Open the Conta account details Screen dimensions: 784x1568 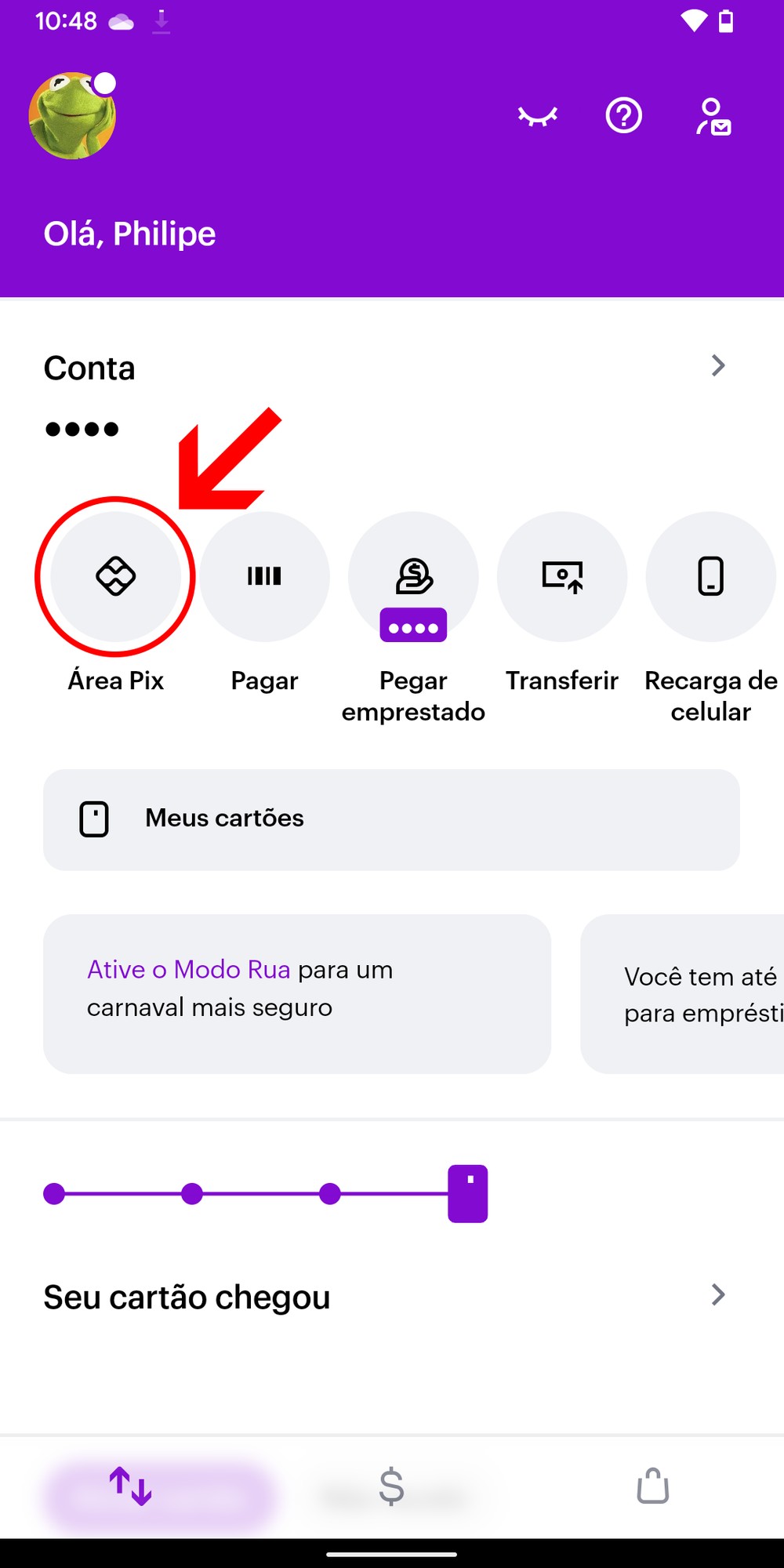coord(717,366)
